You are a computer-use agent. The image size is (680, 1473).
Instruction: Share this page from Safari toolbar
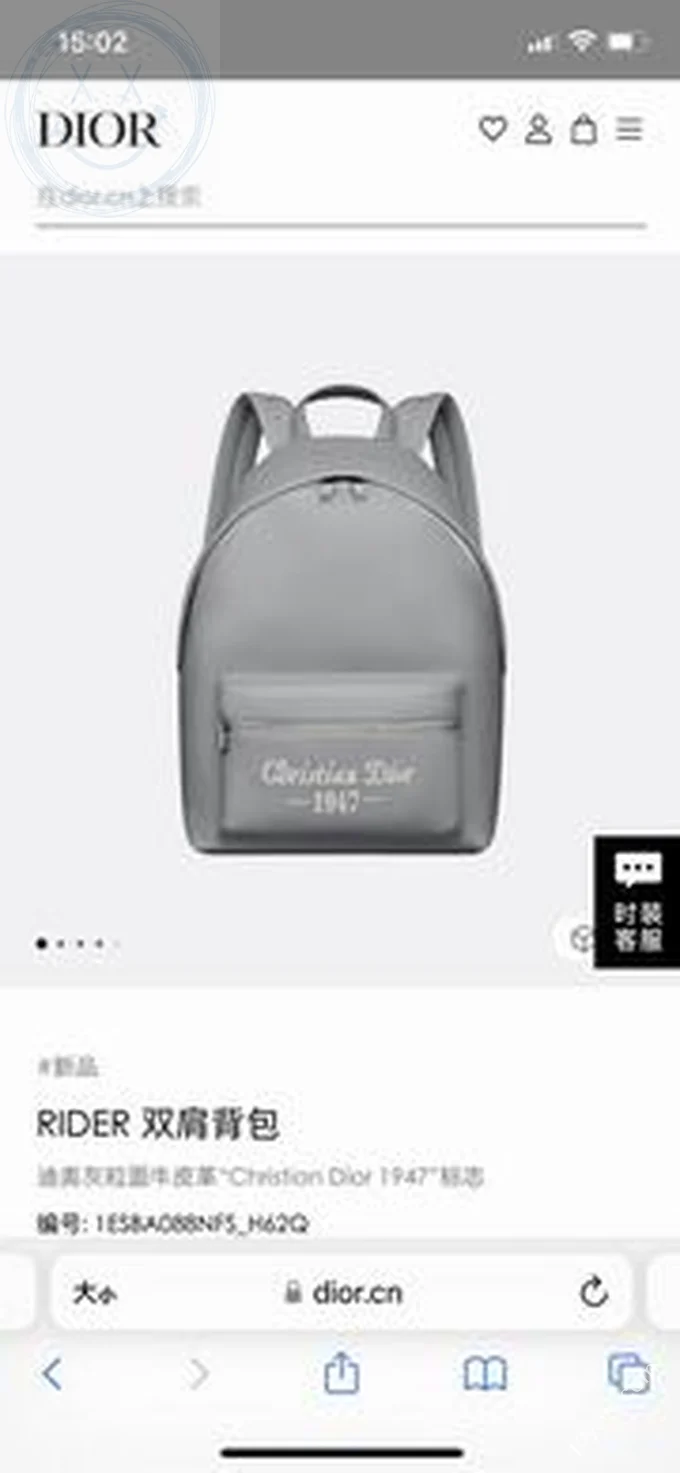point(341,1373)
